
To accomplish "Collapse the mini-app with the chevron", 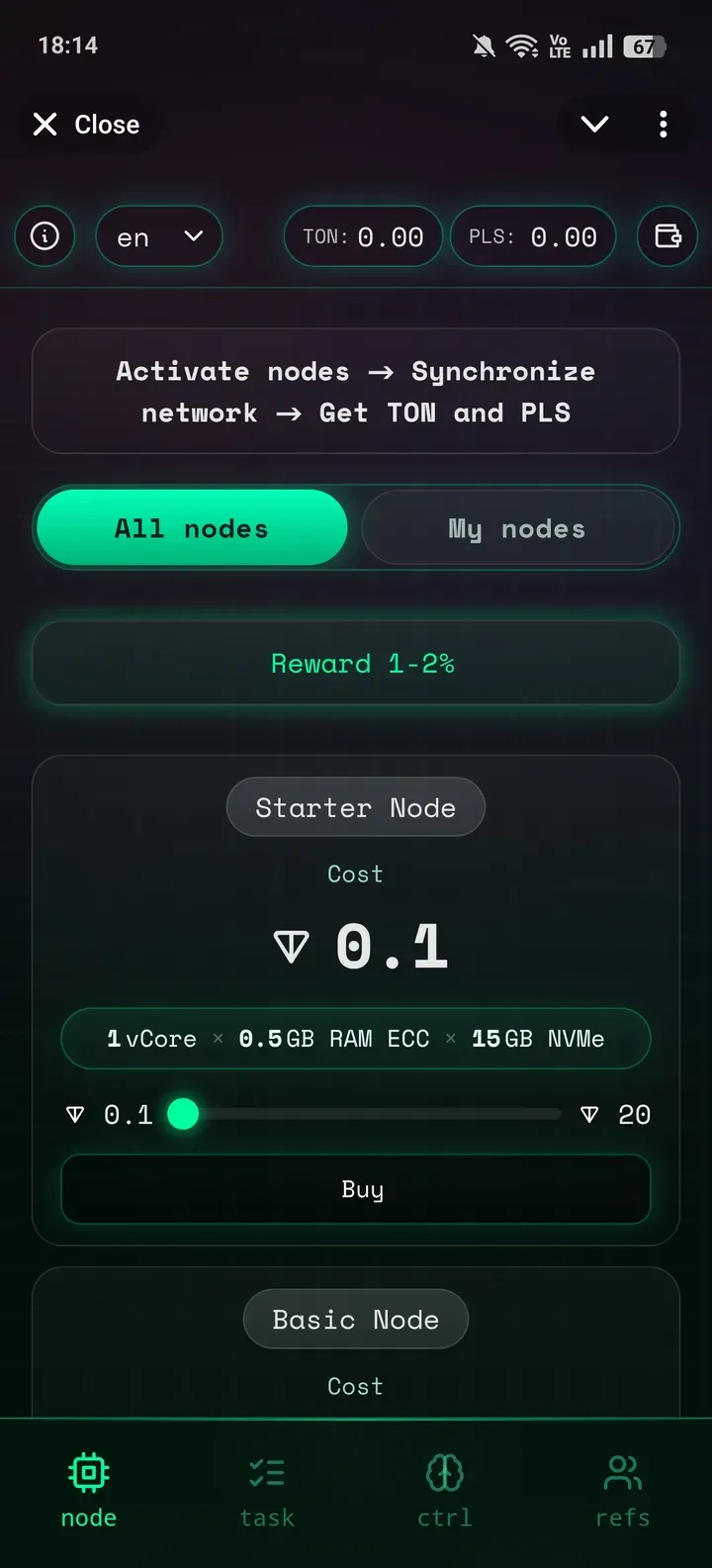I will tap(593, 124).
